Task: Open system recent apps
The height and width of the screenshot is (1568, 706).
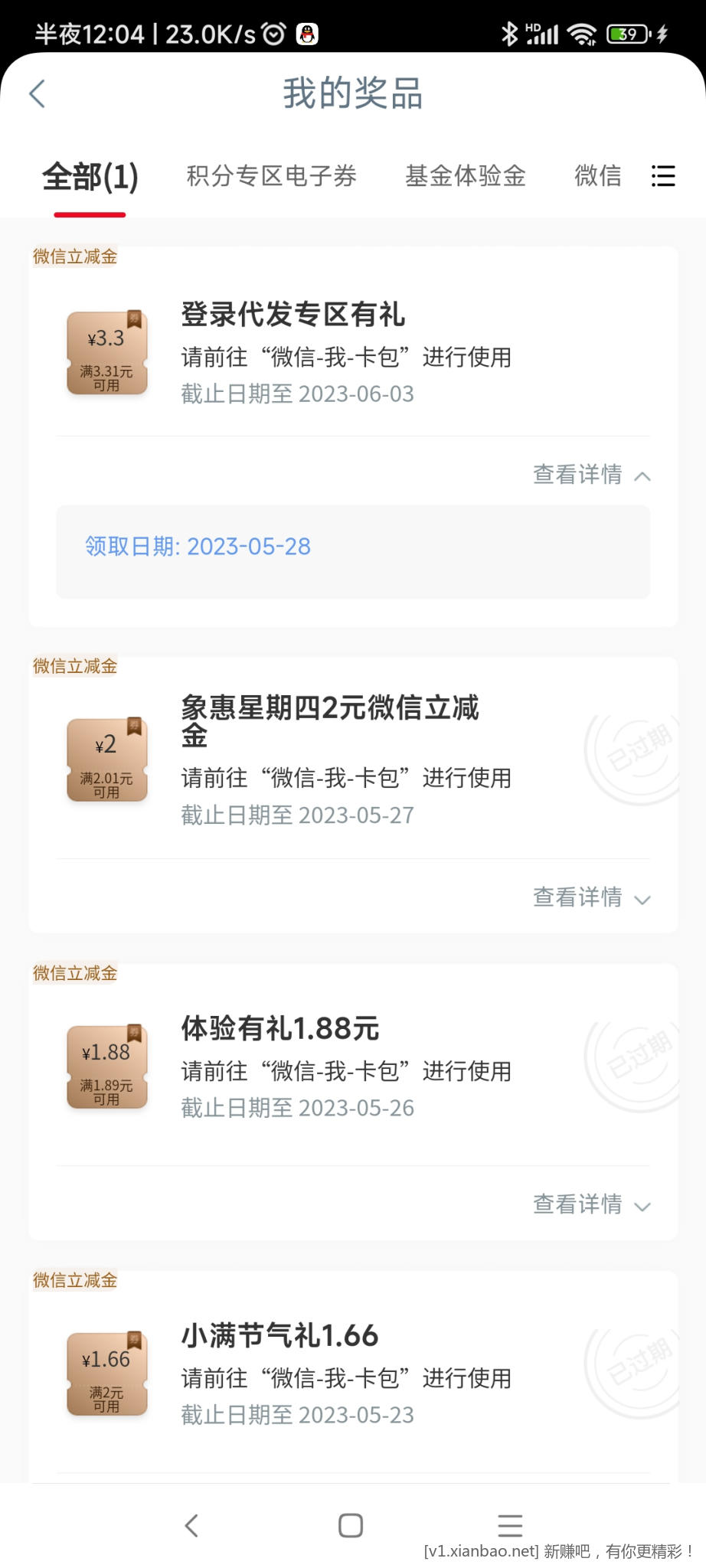Action: click(x=510, y=1525)
